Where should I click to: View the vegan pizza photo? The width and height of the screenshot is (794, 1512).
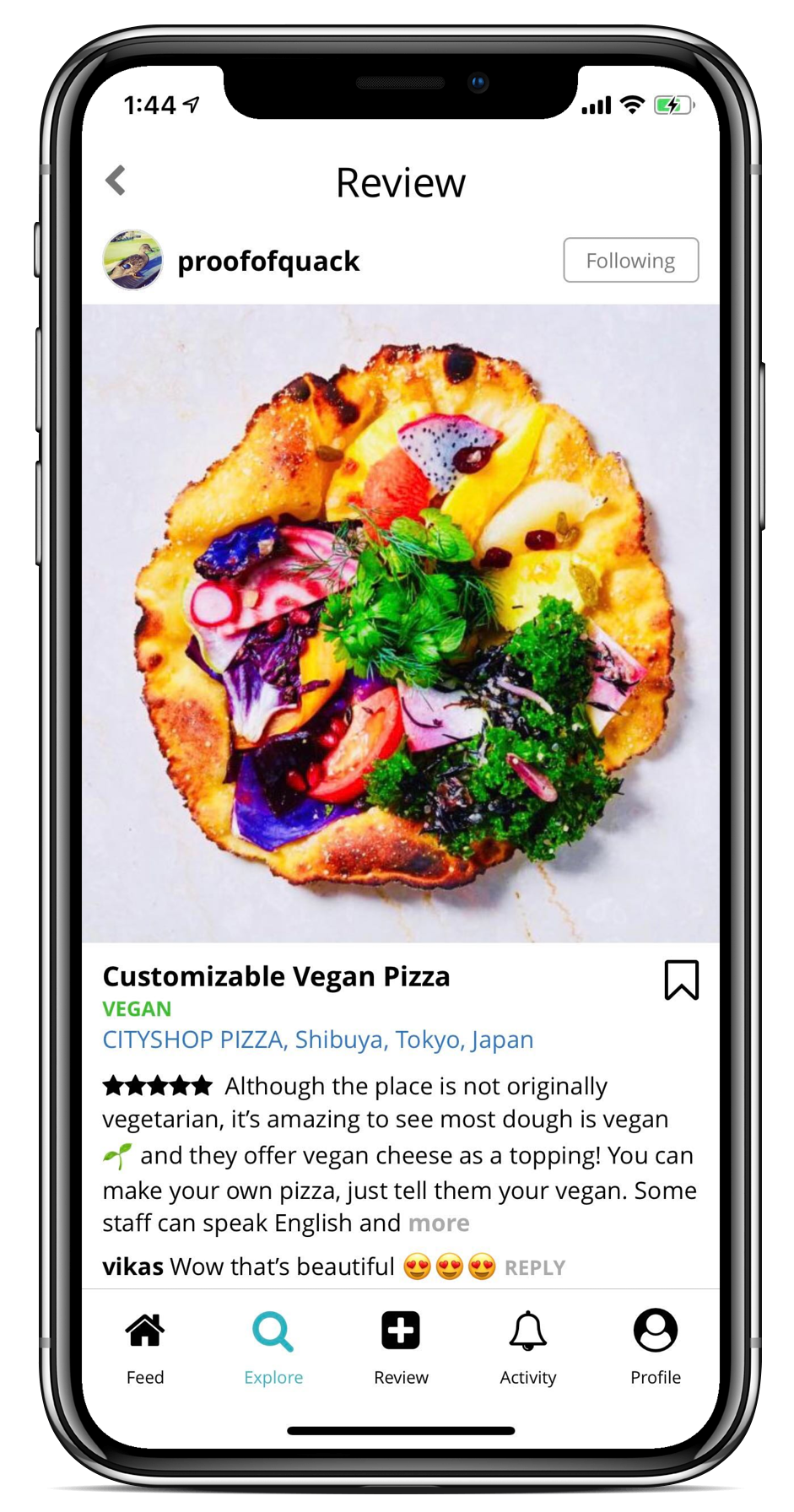tap(401, 623)
